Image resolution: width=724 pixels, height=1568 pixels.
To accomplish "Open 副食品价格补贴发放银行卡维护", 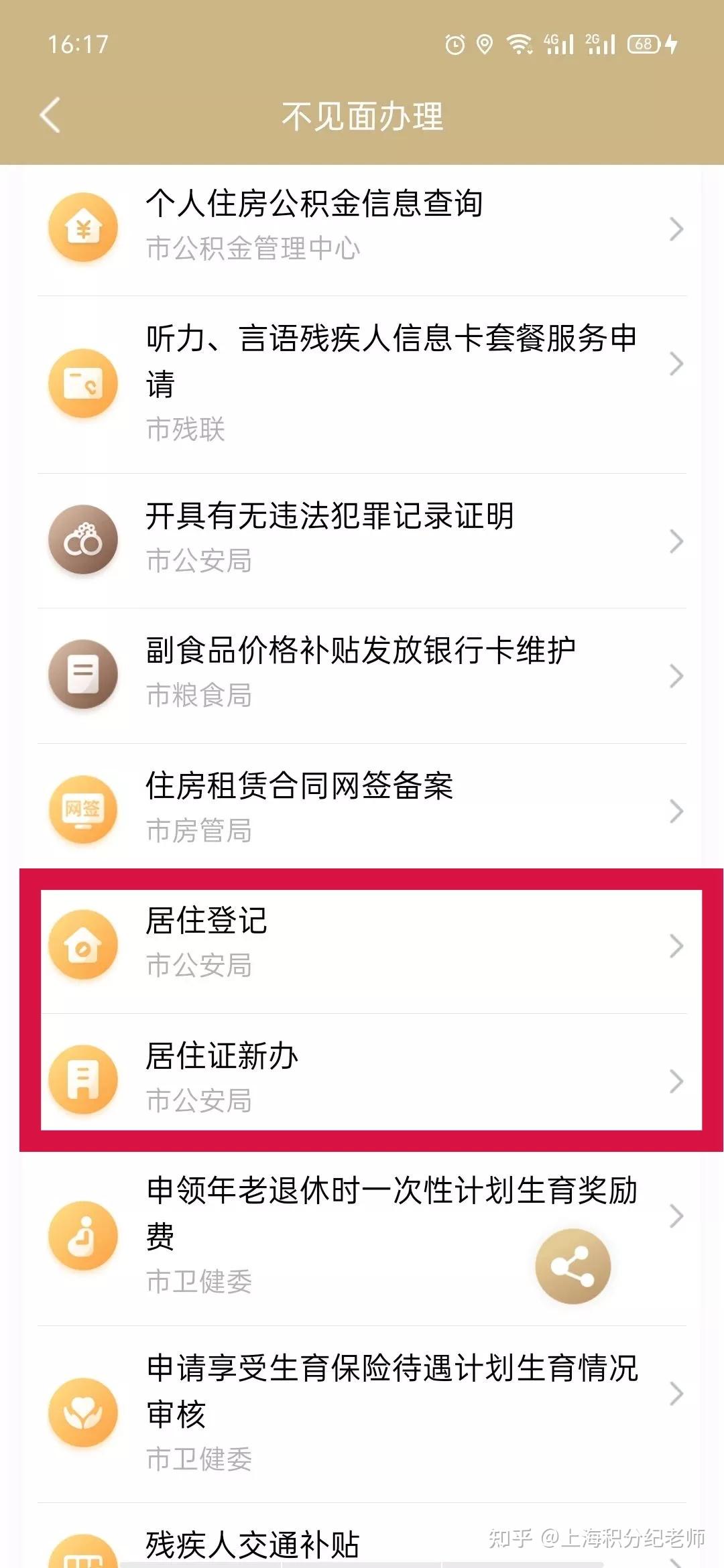I will pyautogui.click(x=362, y=675).
